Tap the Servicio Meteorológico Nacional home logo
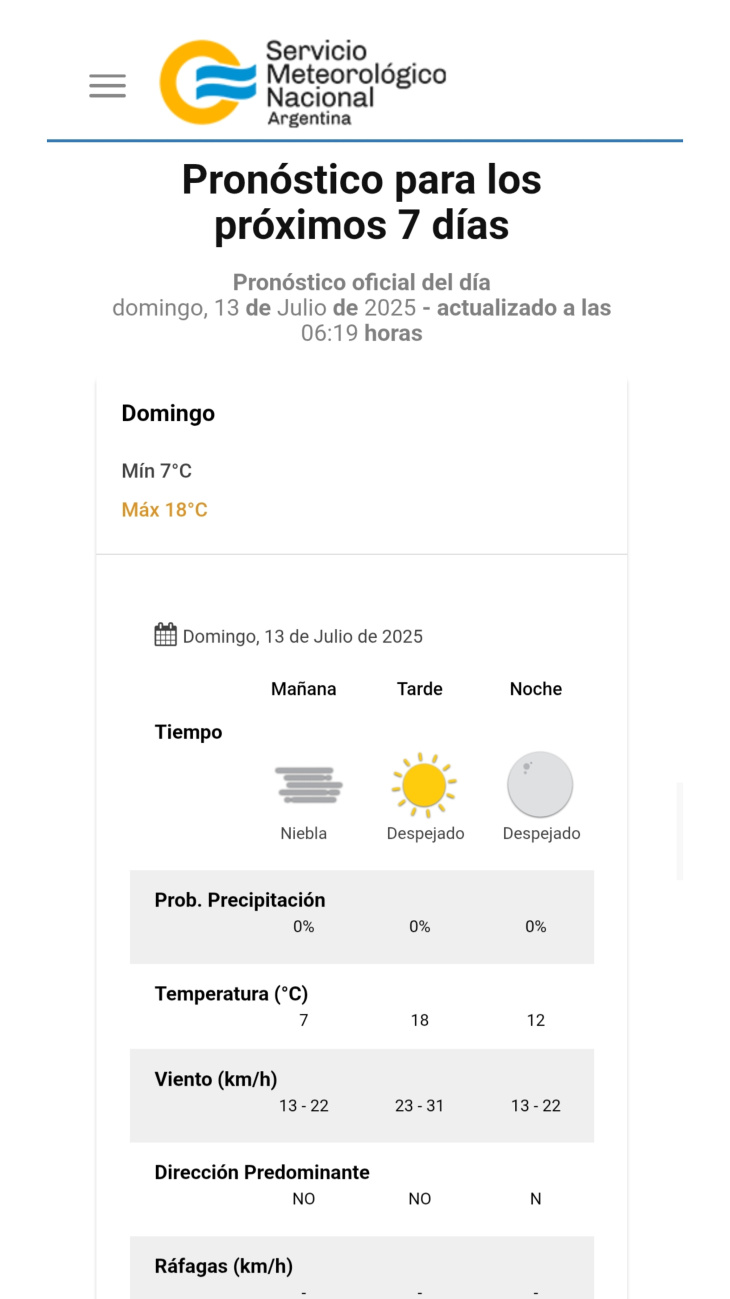Screen dimensions: 730x1299 303,83
